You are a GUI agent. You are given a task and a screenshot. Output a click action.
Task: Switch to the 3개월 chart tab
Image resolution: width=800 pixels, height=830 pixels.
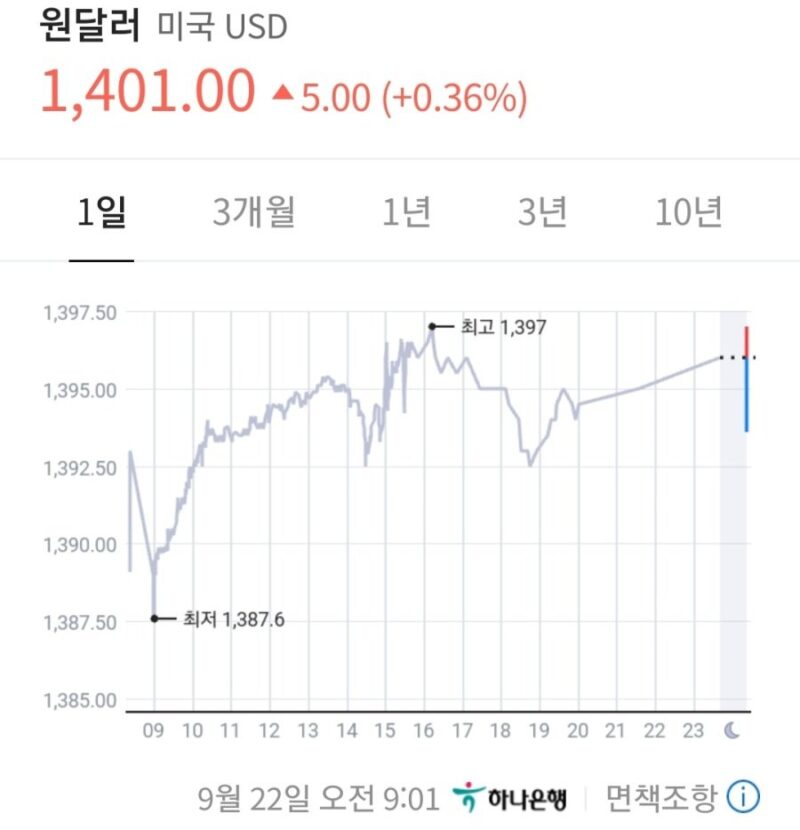click(254, 212)
